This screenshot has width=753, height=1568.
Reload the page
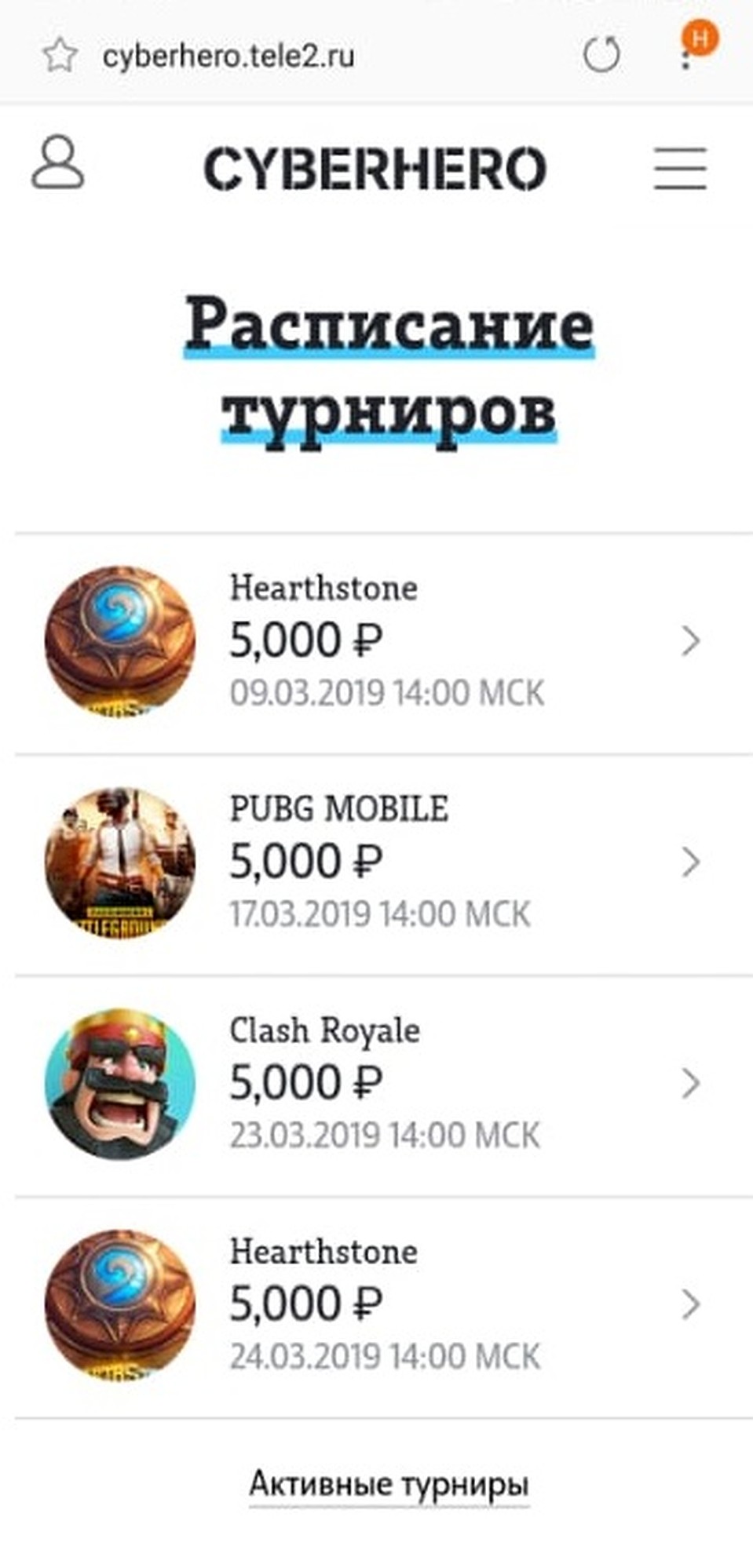601,55
